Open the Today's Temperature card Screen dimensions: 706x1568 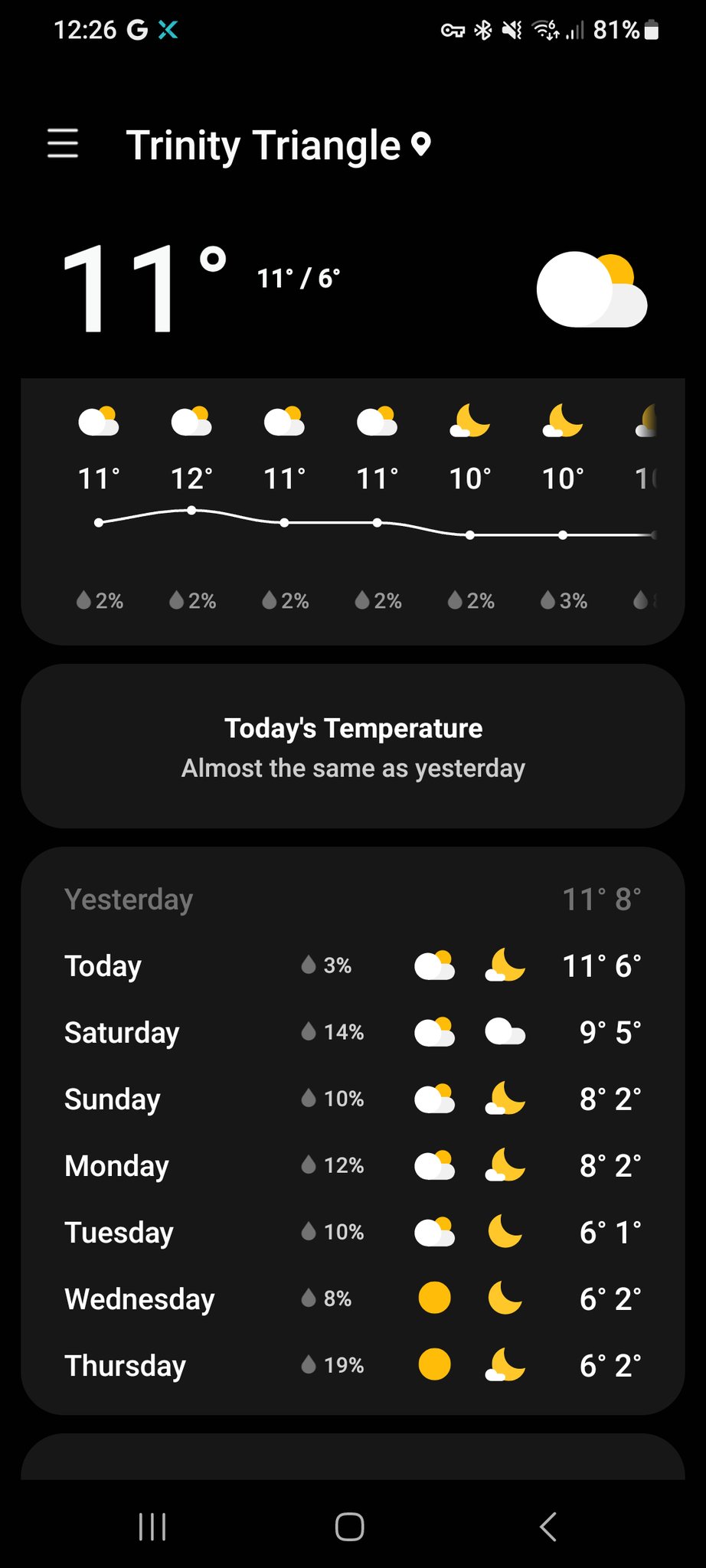[x=352, y=746]
